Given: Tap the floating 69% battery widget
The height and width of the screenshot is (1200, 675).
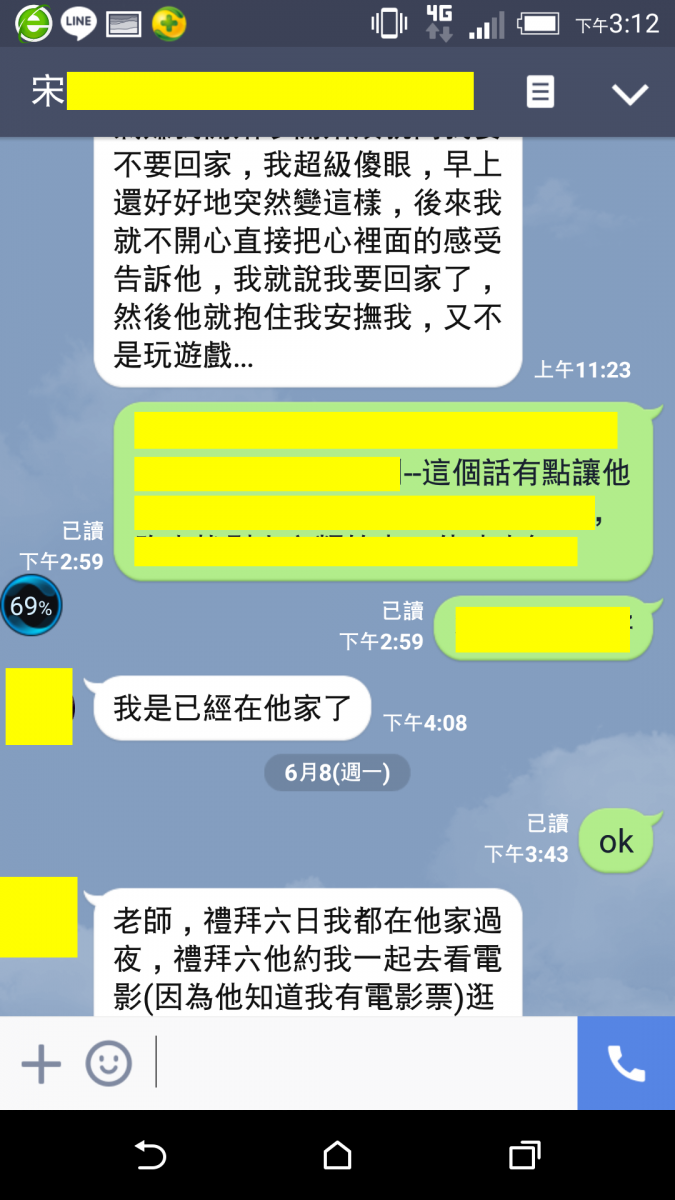Looking at the screenshot, I should 31,606.
